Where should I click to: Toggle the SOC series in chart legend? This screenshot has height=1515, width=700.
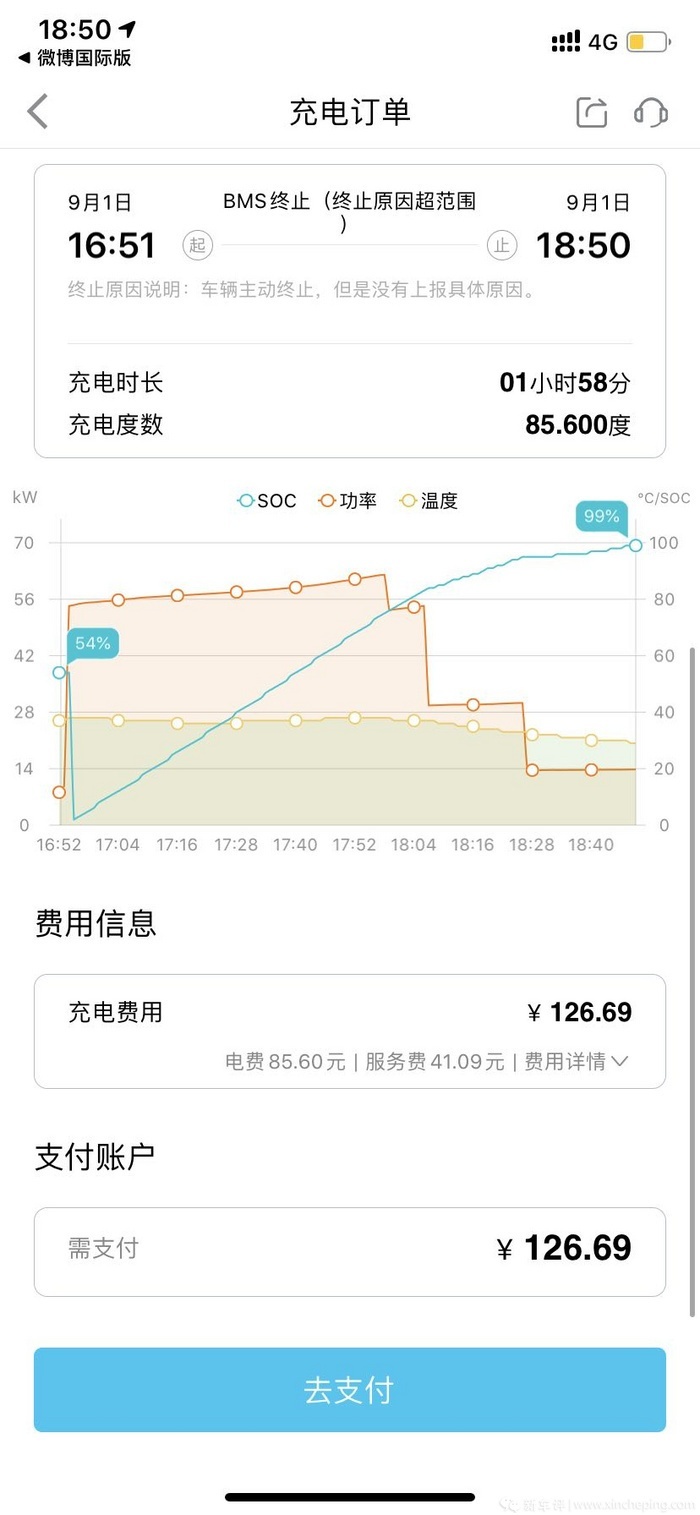(x=267, y=501)
